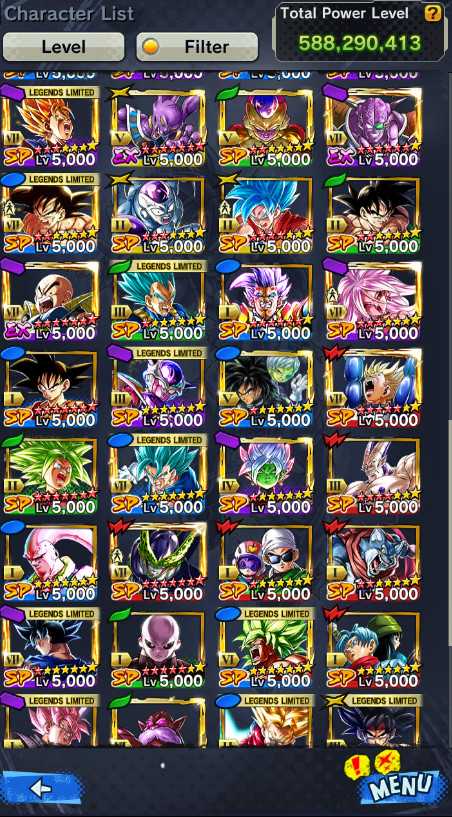
Task: Select the Perfect Cell character card
Action: click(158, 561)
